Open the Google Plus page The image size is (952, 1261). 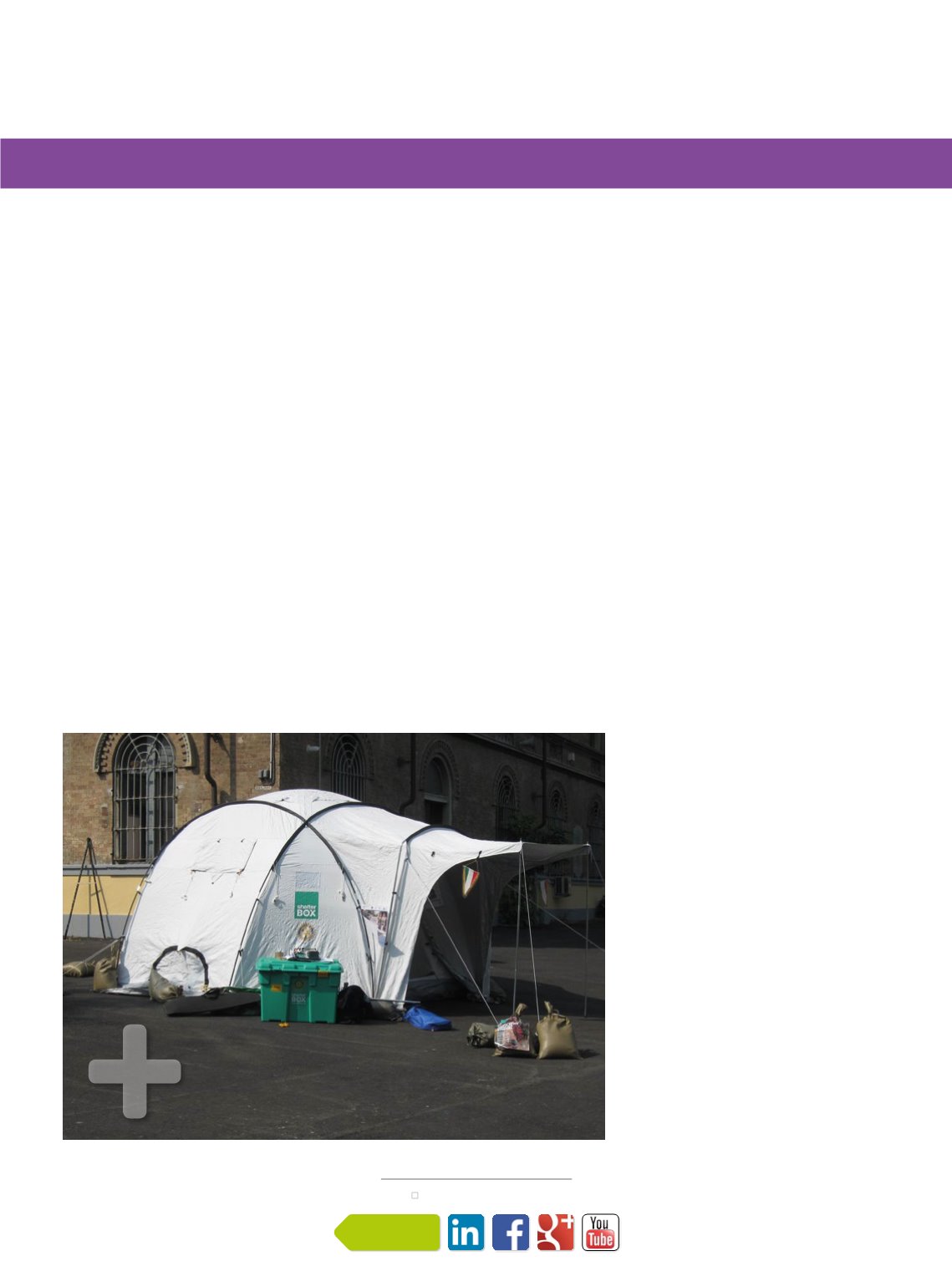click(x=556, y=1233)
